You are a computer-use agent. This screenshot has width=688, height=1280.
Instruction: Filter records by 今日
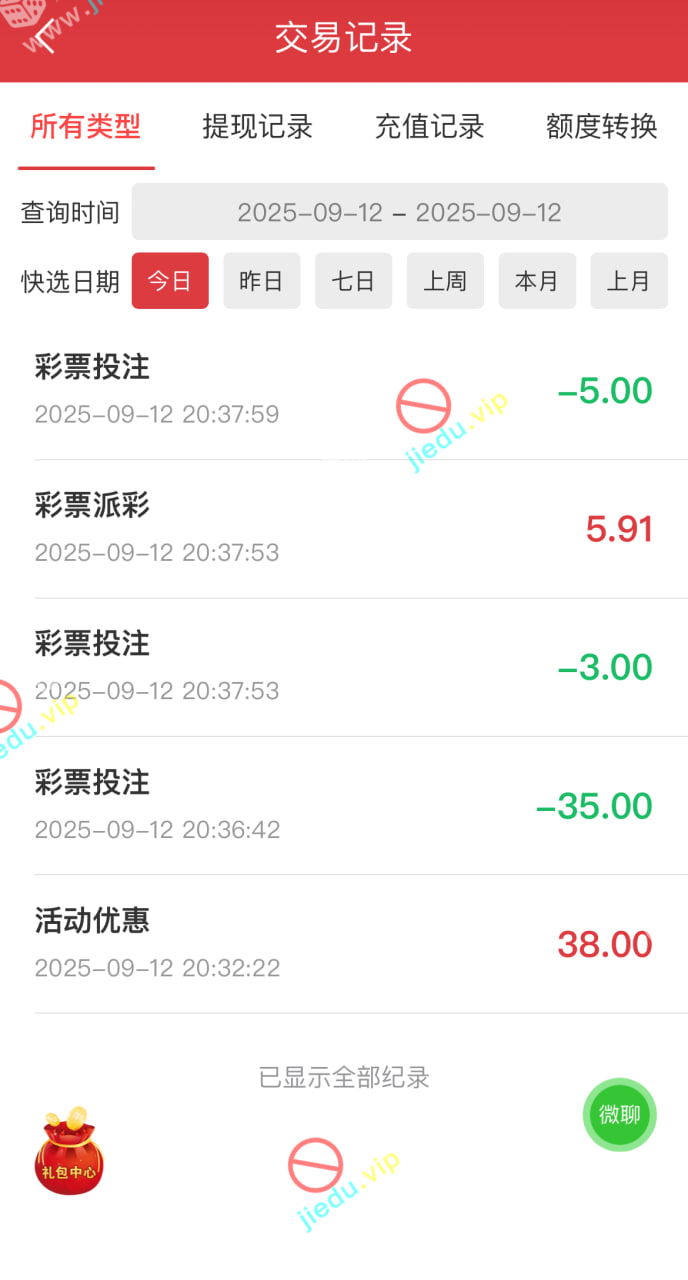(170, 281)
